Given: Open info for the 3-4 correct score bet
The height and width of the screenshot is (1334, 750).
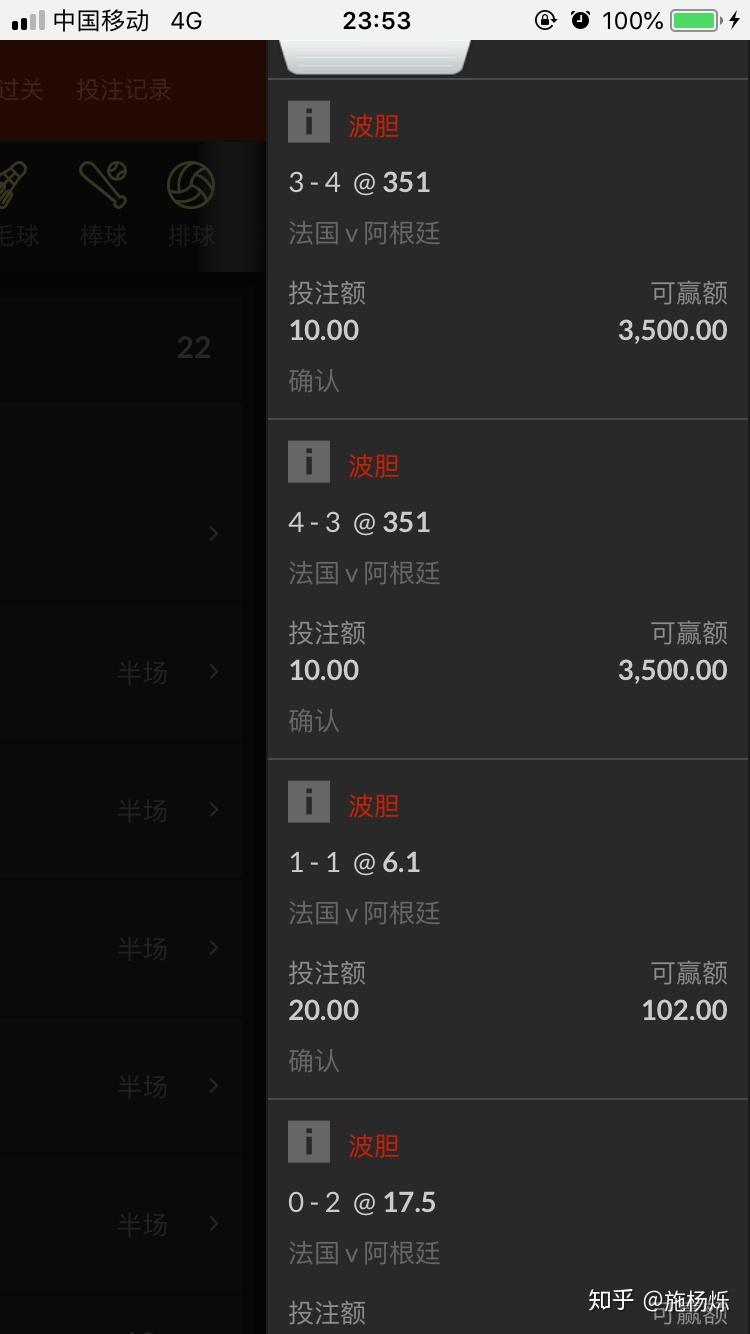Looking at the screenshot, I should [308, 121].
